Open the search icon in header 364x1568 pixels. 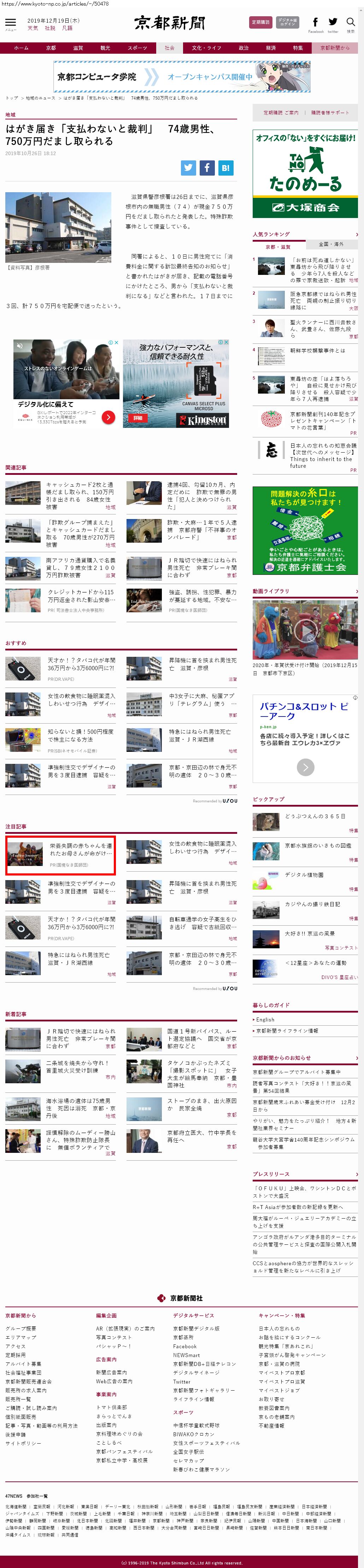click(x=351, y=23)
